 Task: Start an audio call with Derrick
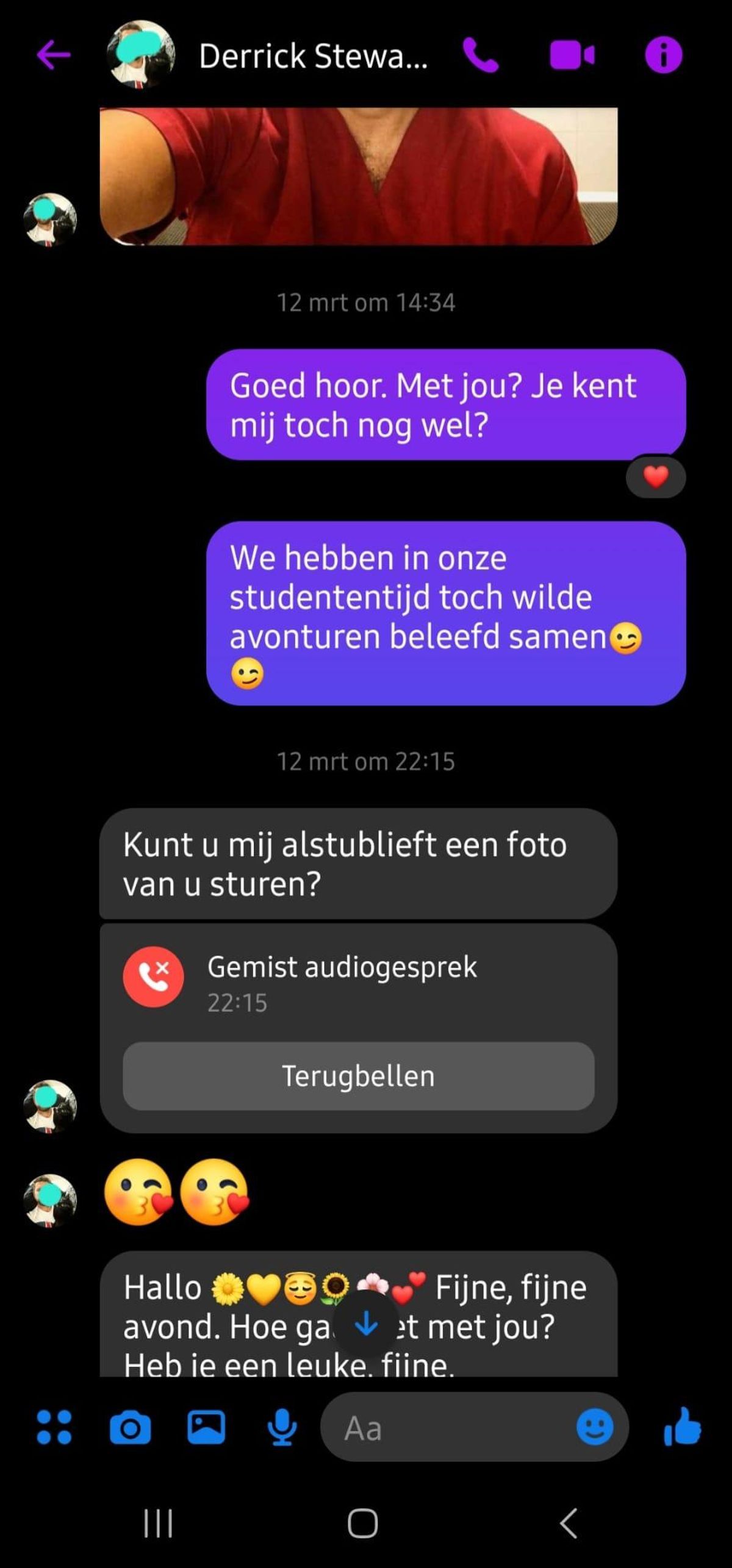tap(481, 55)
